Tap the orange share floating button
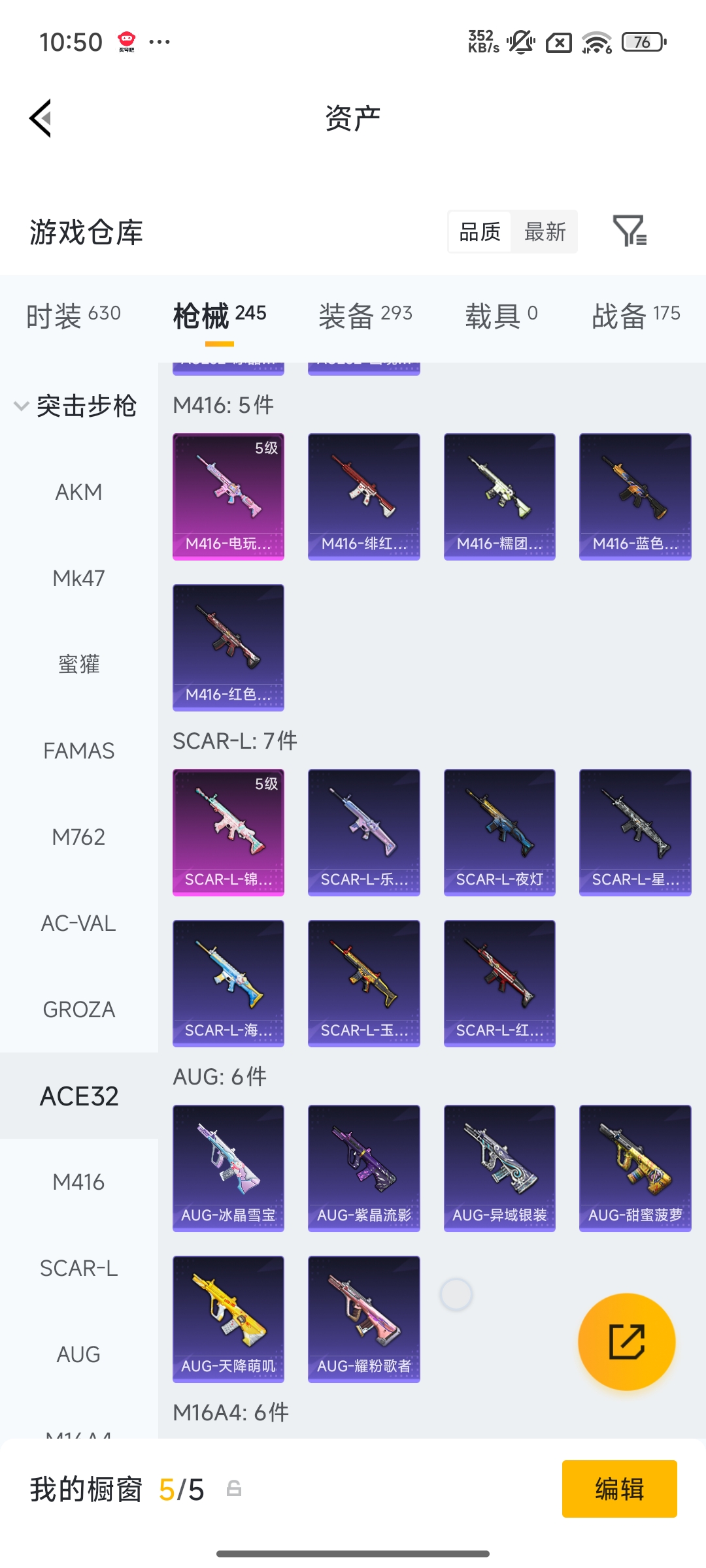The height and width of the screenshot is (1568, 706). point(626,1341)
